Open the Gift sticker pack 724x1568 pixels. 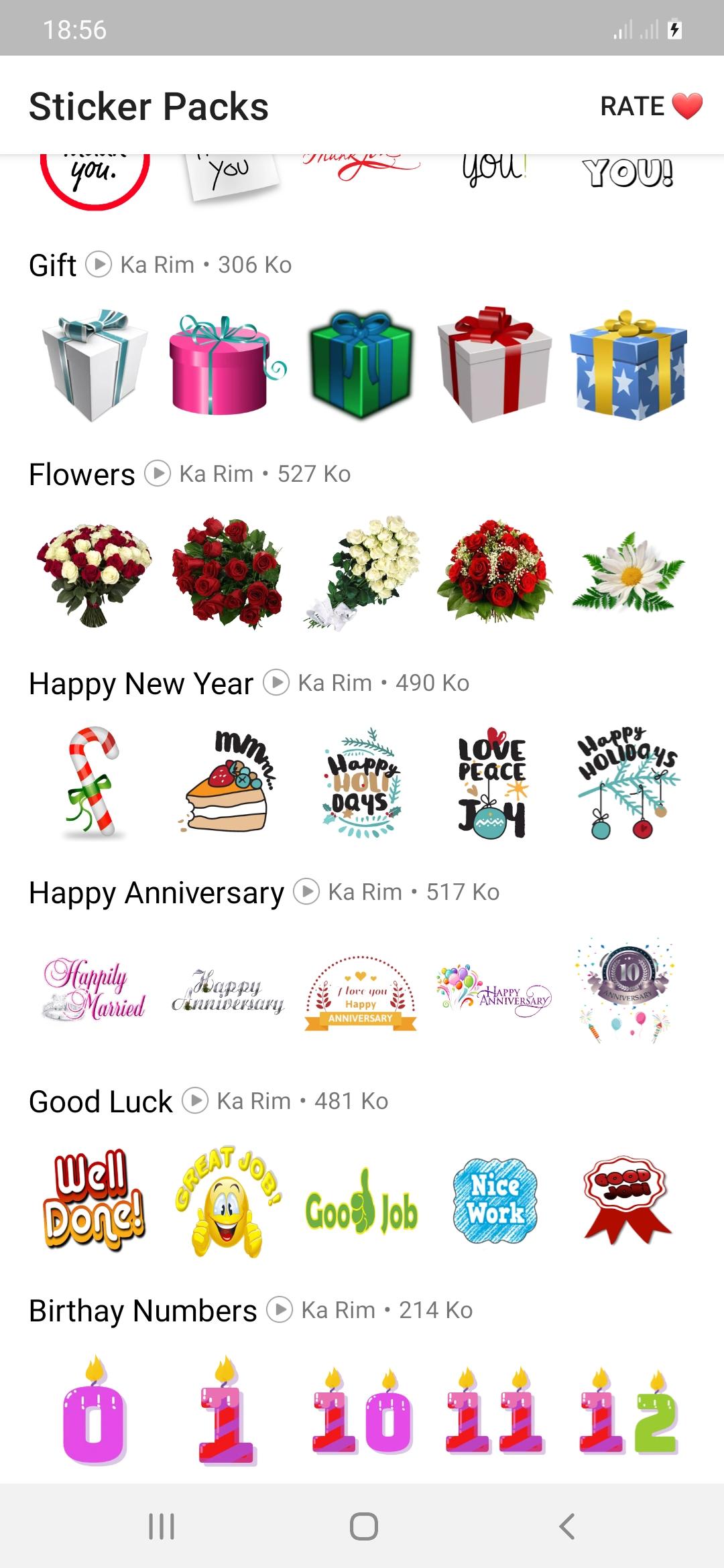click(53, 265)
